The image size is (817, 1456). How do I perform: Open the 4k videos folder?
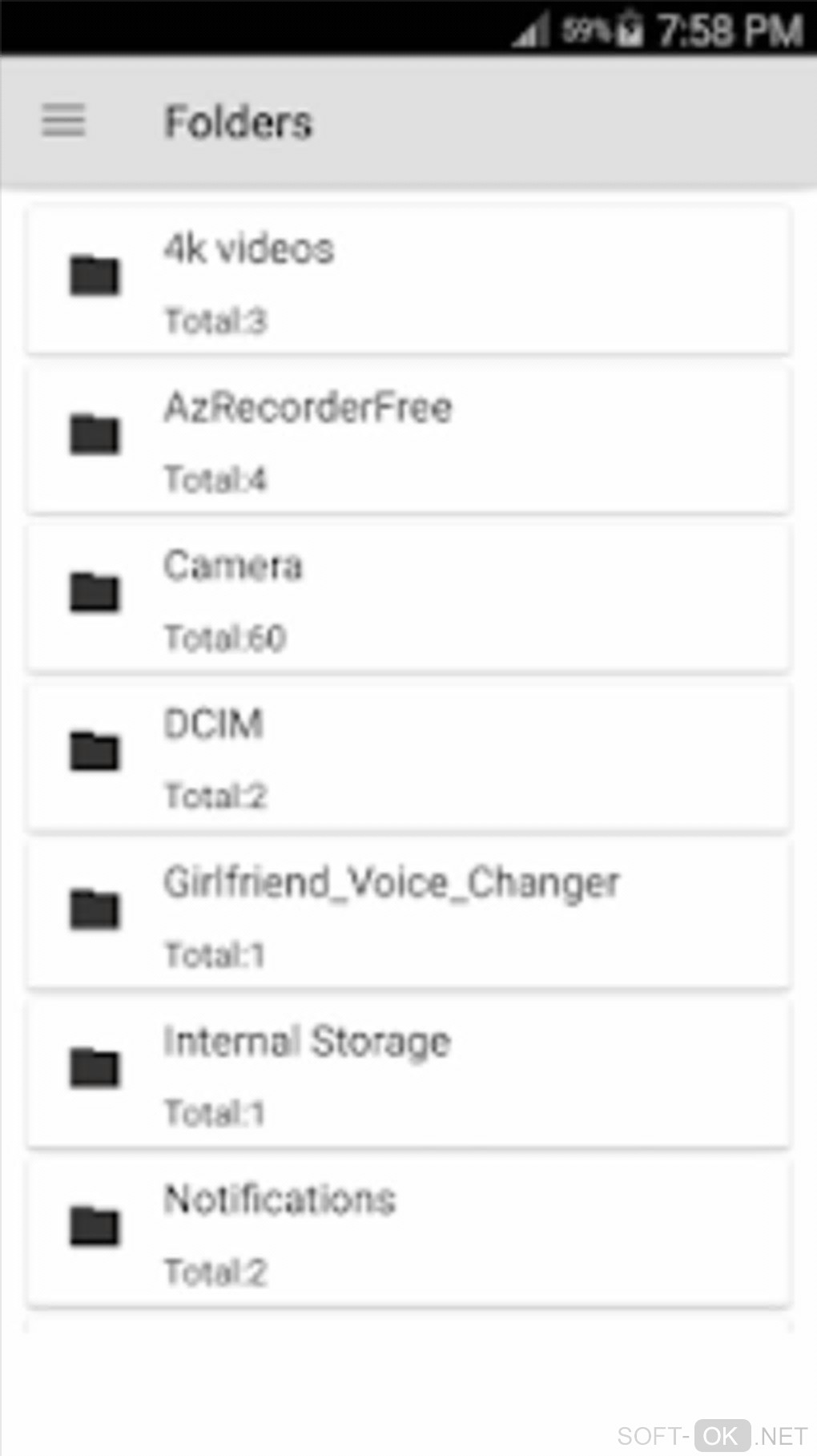click(408, 280)
